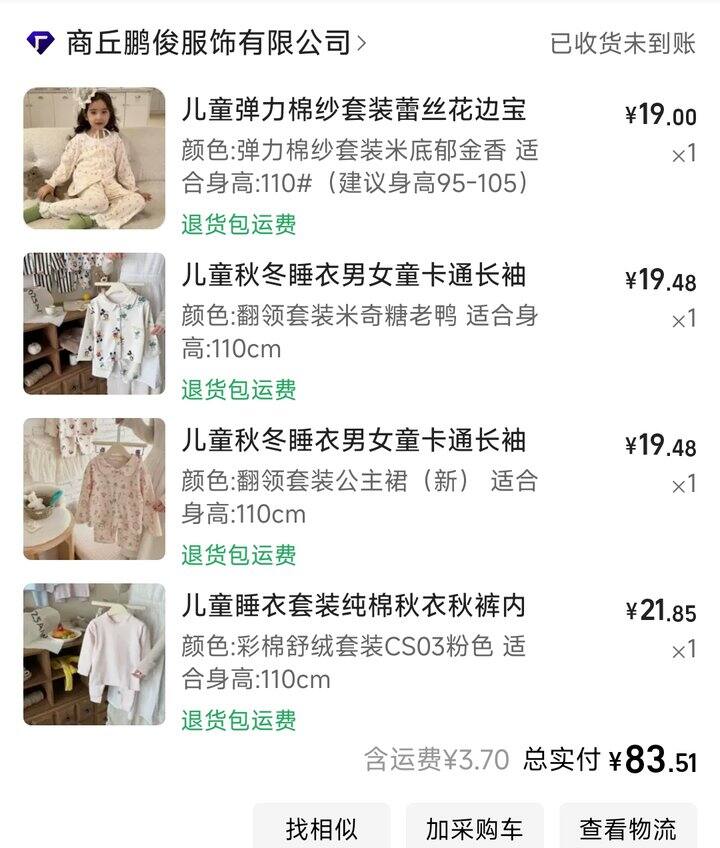Check shipping via 查看物流
Viewport: 720px width, 848px height.
click(627, 828)
